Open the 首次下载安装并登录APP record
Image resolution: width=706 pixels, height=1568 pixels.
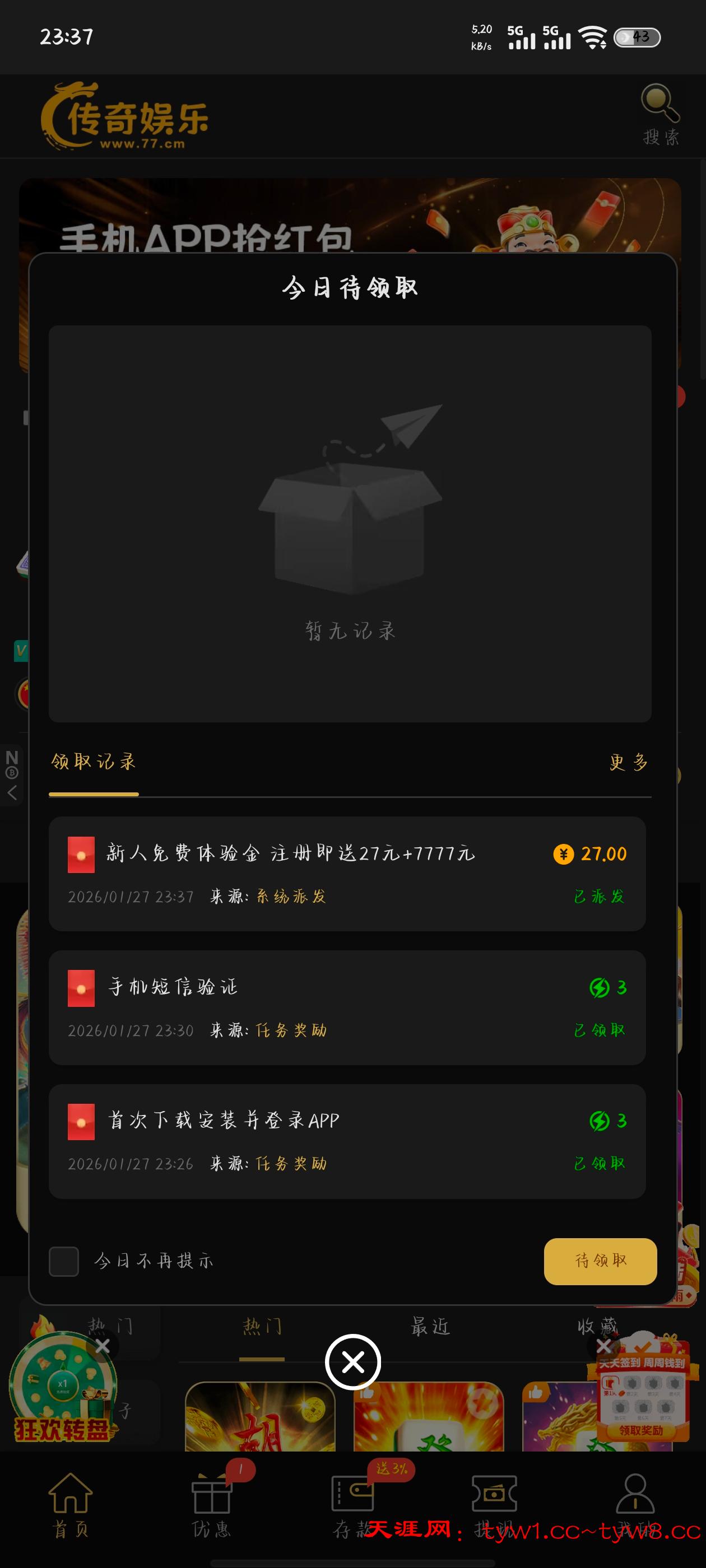click(x=347, y=1141)
